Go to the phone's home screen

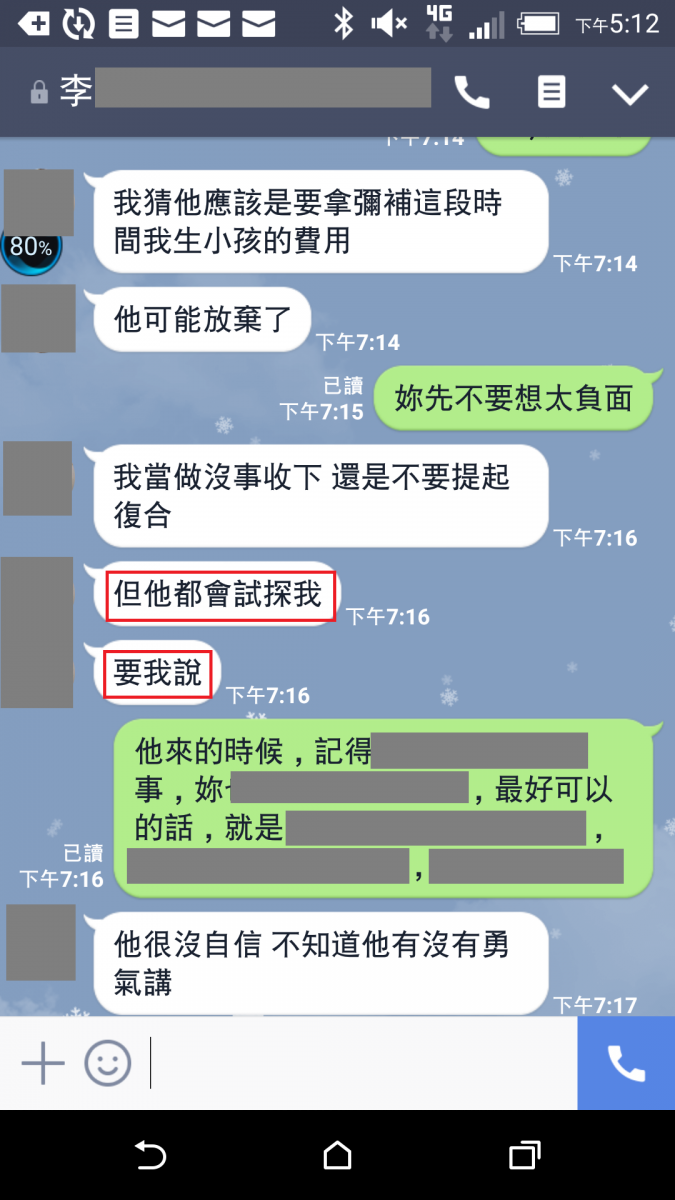(x=338, y=1156)
